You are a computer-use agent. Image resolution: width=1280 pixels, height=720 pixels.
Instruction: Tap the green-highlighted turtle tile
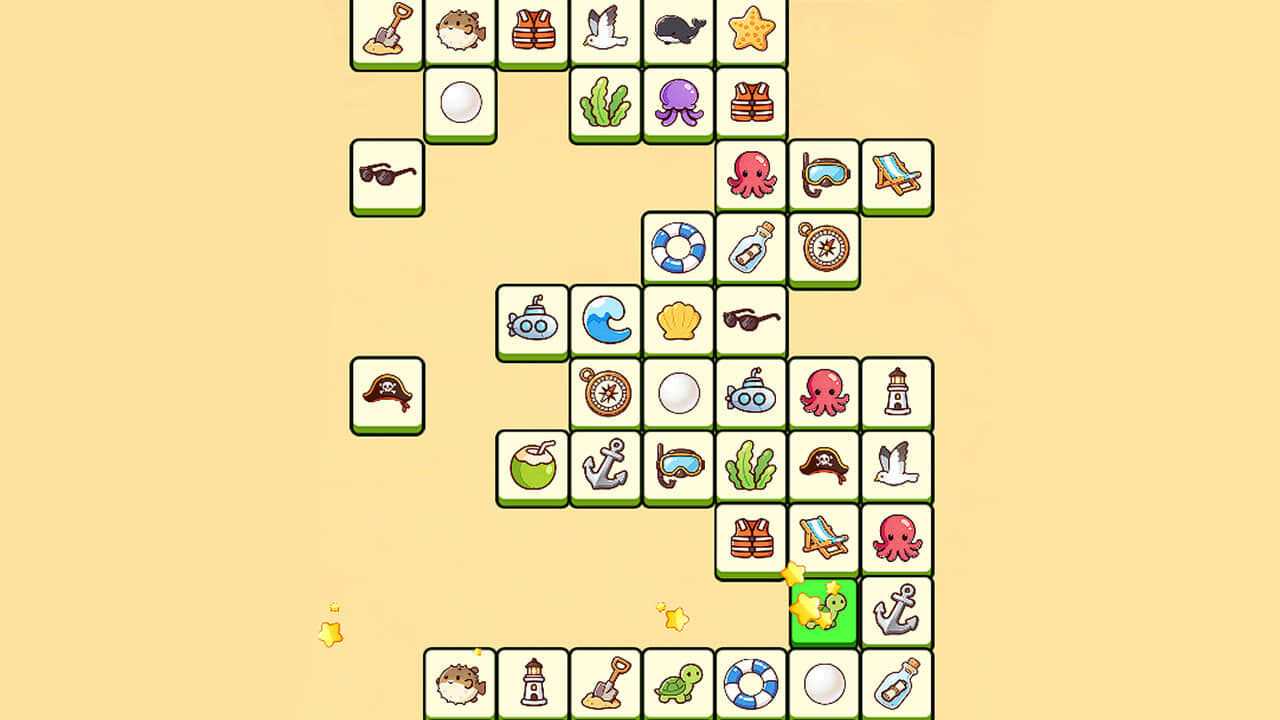tap(825, 611)
